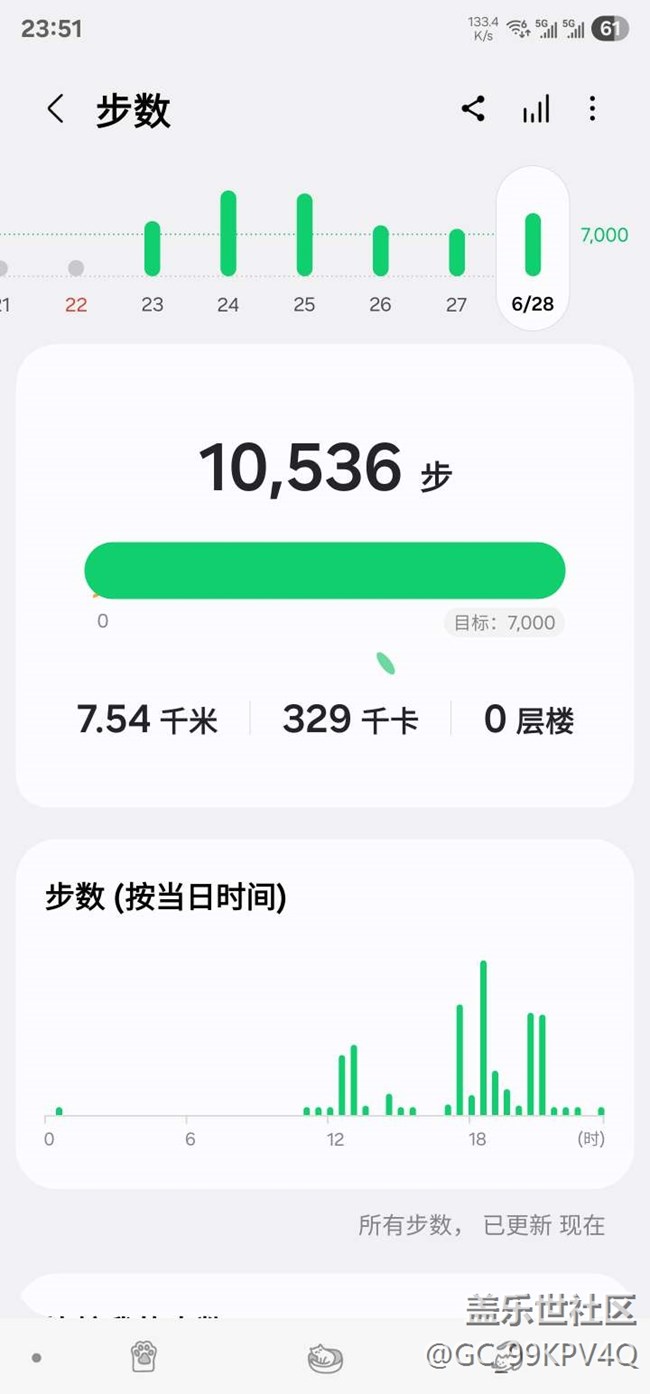Image resolution: width=650 pixels, height=1394 pixels.
Task: Go back from the 步数 page
Action: point(56,109)
